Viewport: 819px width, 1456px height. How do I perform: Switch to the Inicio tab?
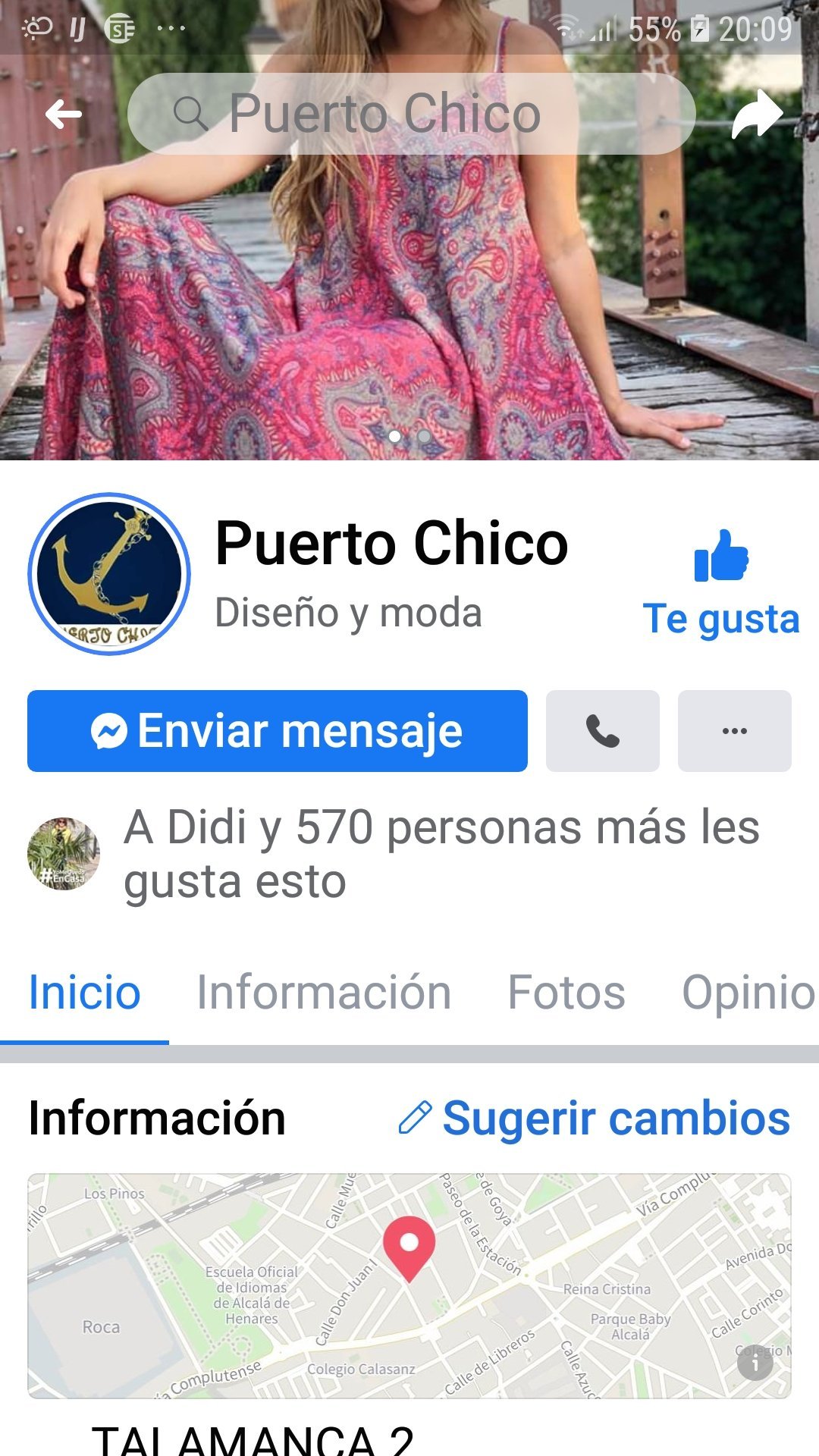[84, 993]
